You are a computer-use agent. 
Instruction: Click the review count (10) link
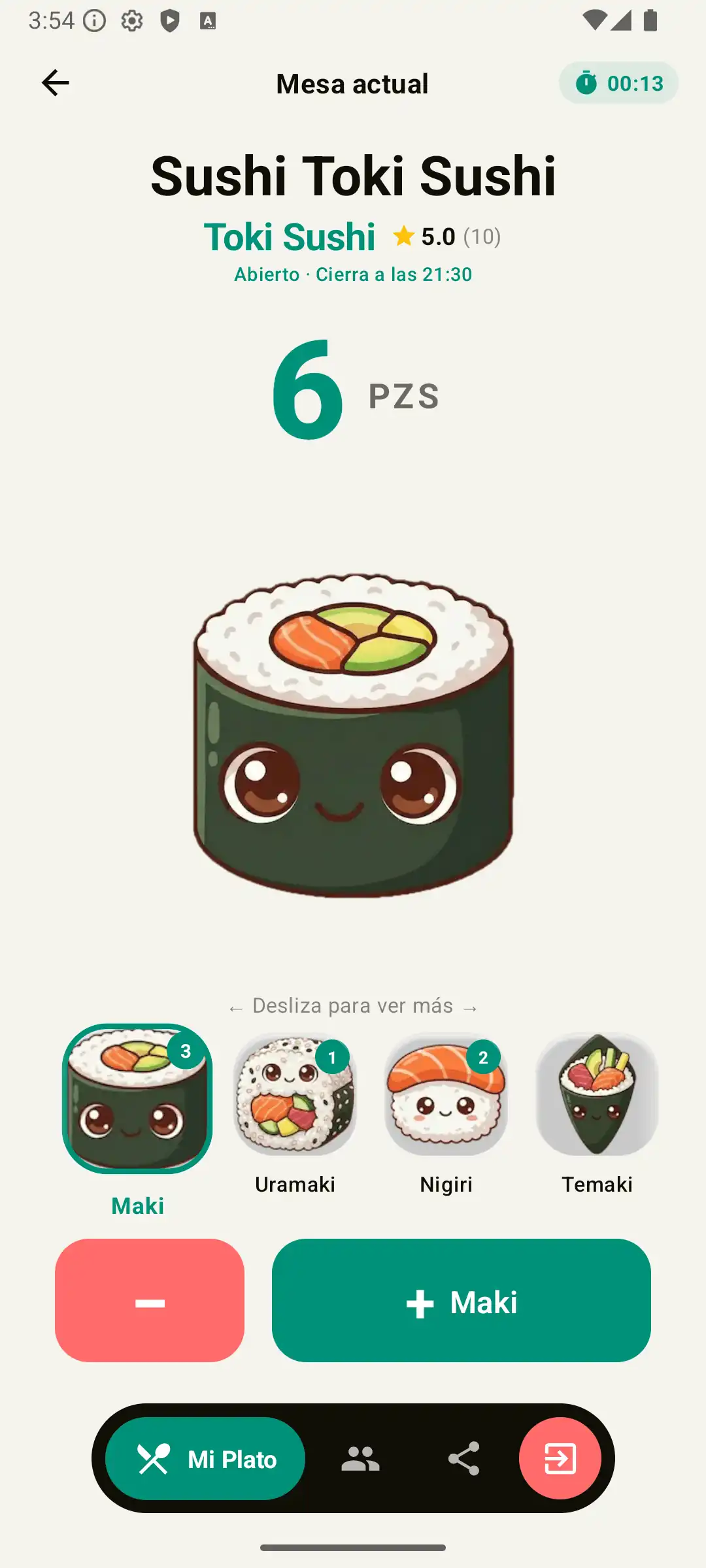point(482,237)
